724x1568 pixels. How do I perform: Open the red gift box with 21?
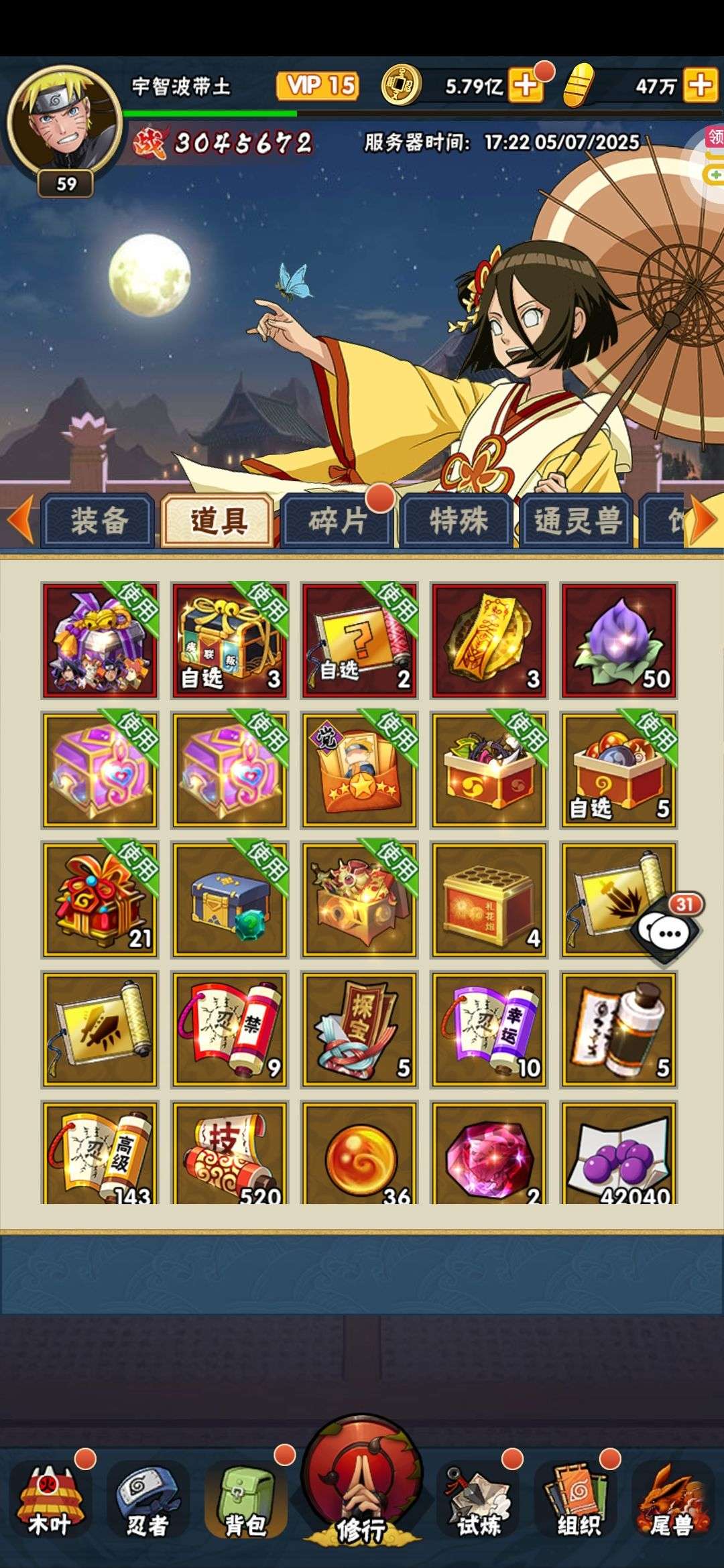coord(100,900)
